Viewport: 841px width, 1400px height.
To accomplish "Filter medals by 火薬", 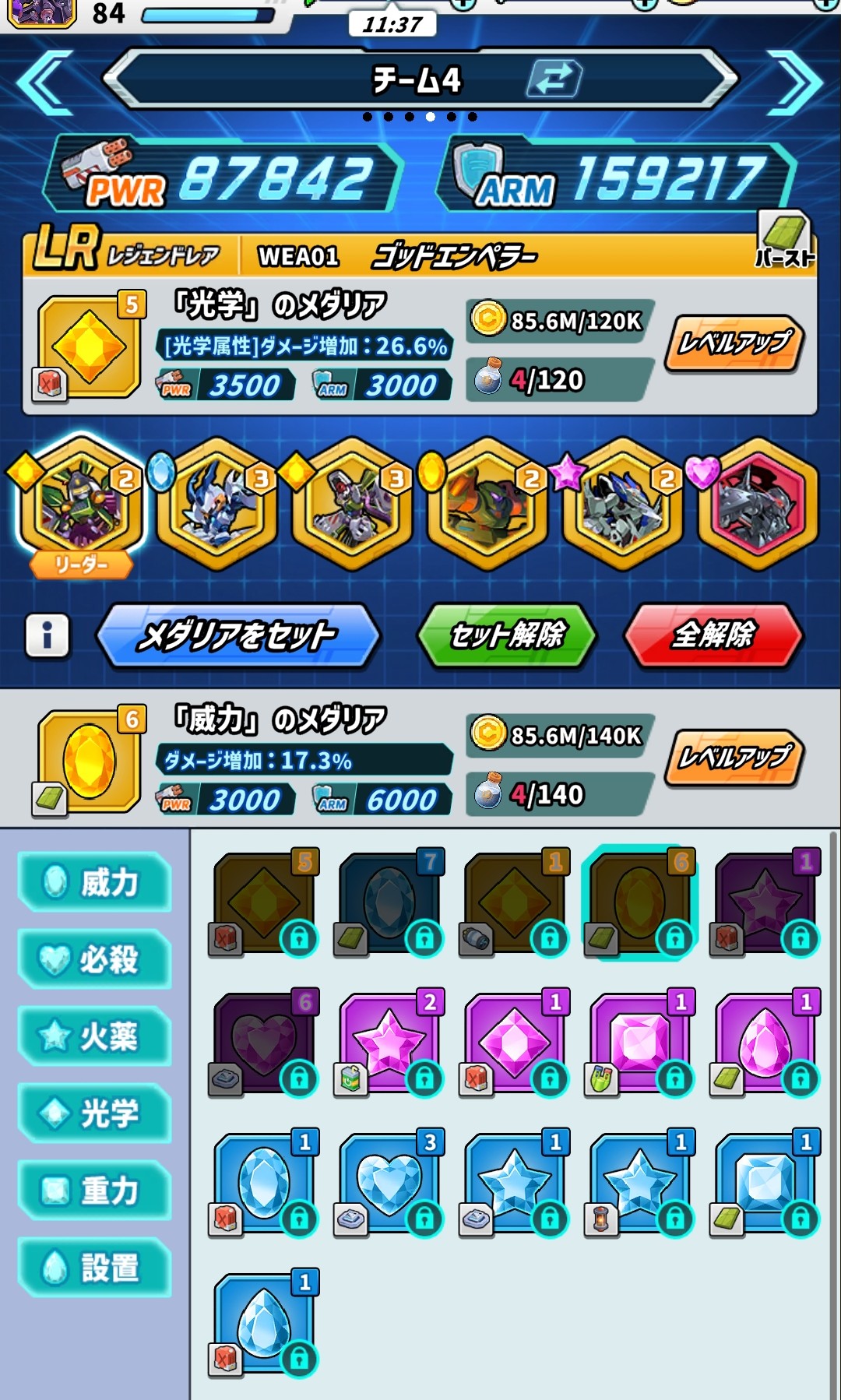I will 95,1036.
